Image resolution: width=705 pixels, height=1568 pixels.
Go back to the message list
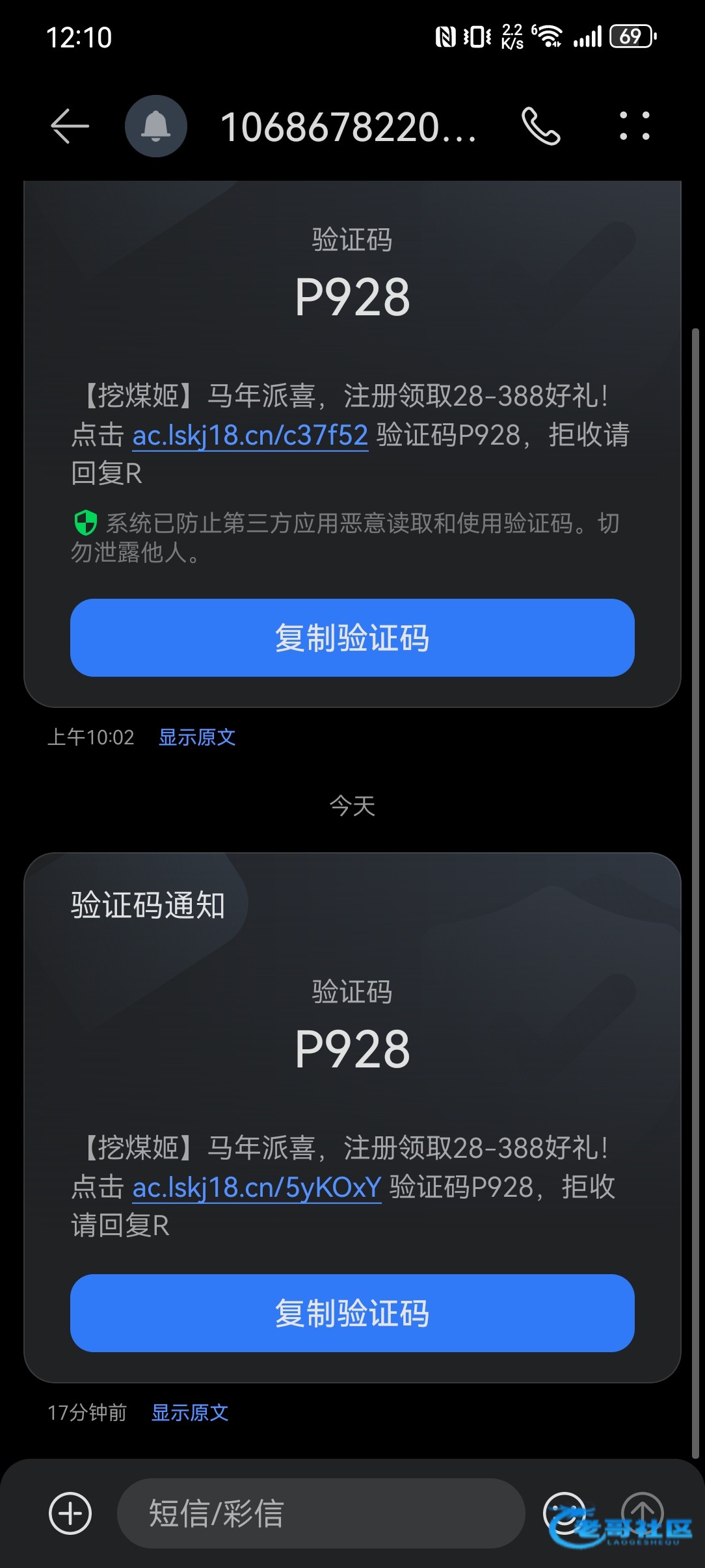click(x=70, y=126)
